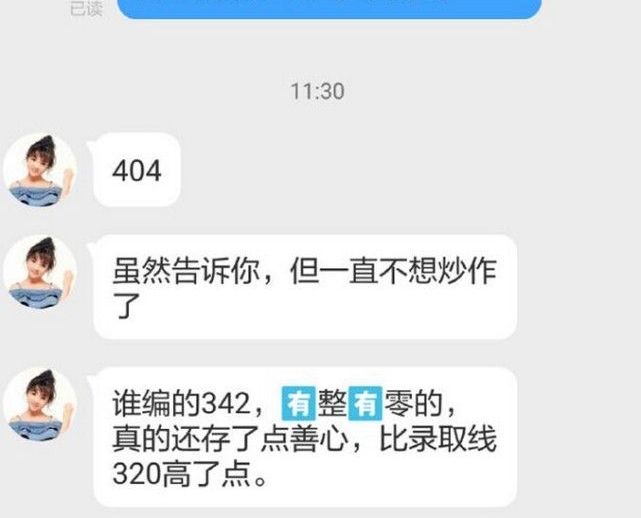
Task: View profile from avatar beside 谁编的342 message
Action: [40, 406]
